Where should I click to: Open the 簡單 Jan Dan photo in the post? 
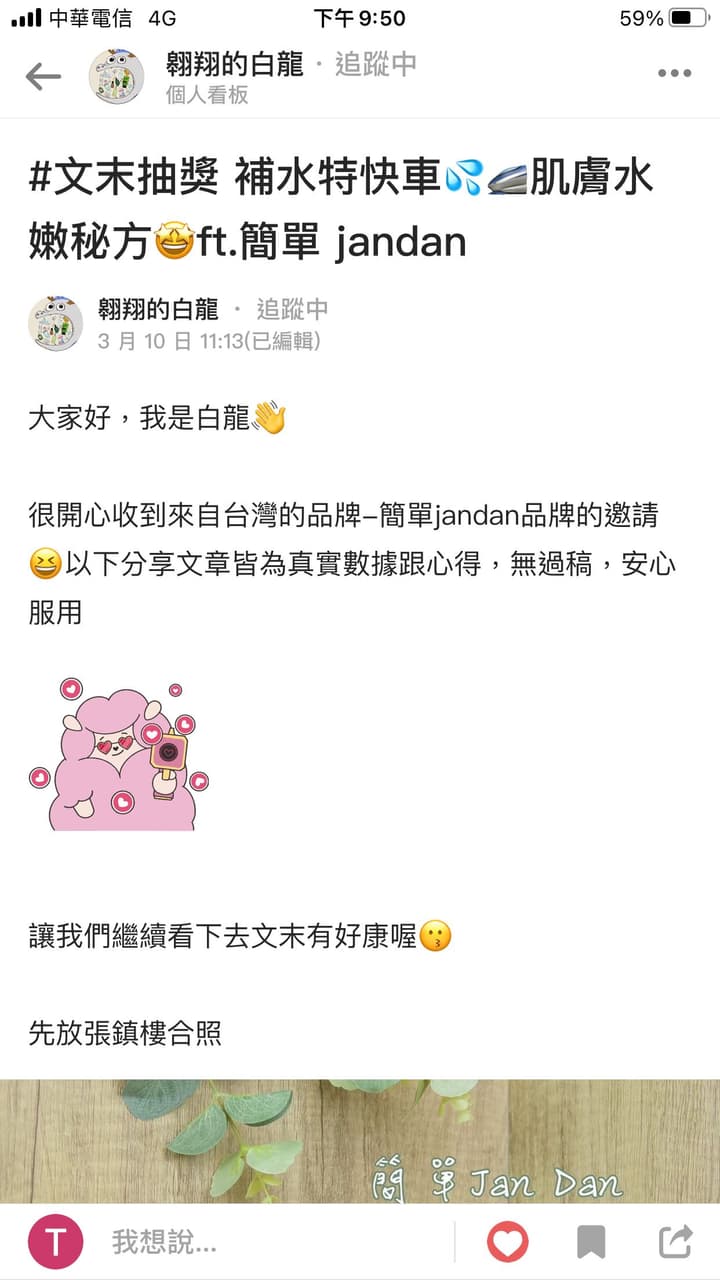[360, 1141]
